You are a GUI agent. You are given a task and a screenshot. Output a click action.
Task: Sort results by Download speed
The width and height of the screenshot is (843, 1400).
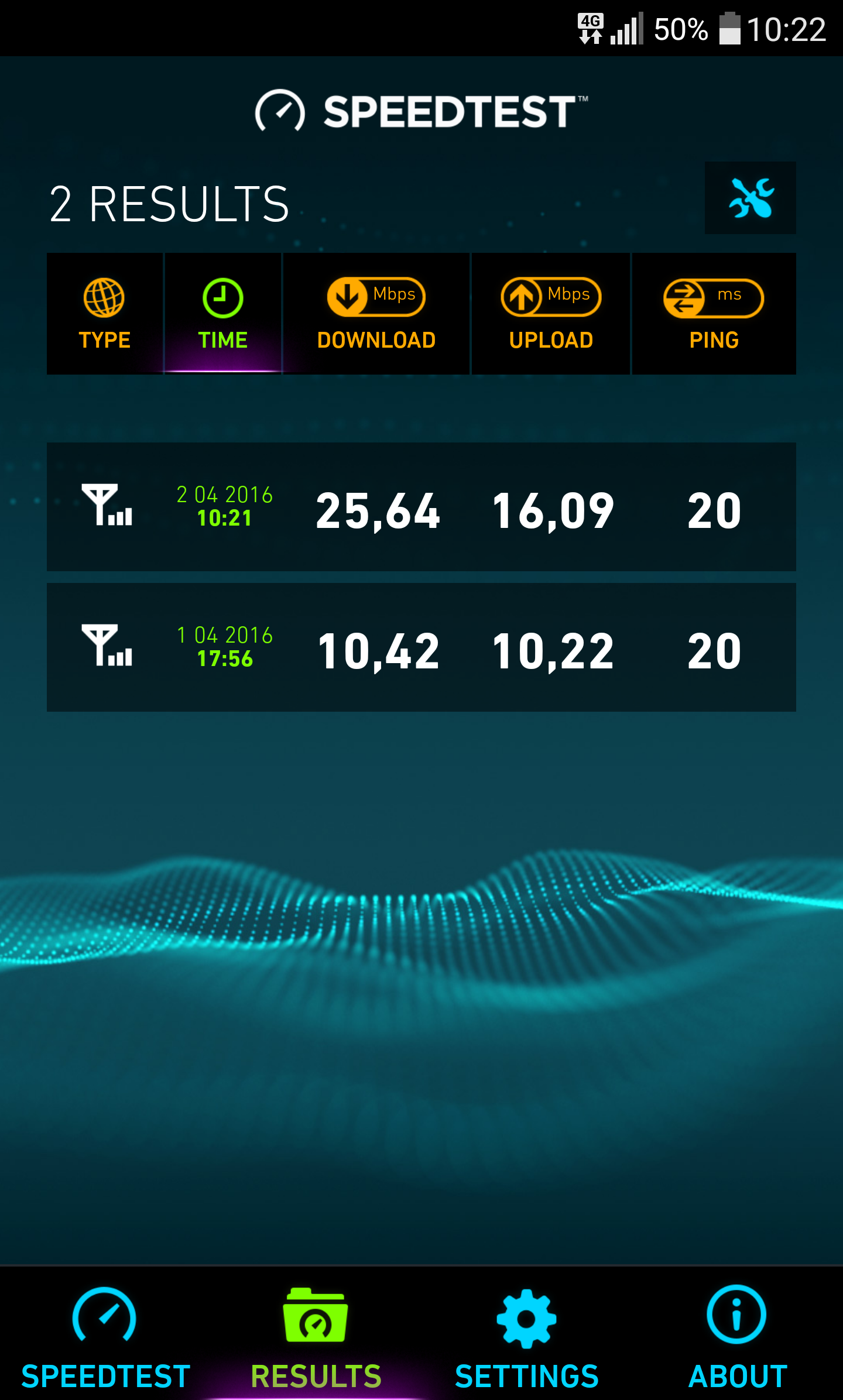[376, 314]
